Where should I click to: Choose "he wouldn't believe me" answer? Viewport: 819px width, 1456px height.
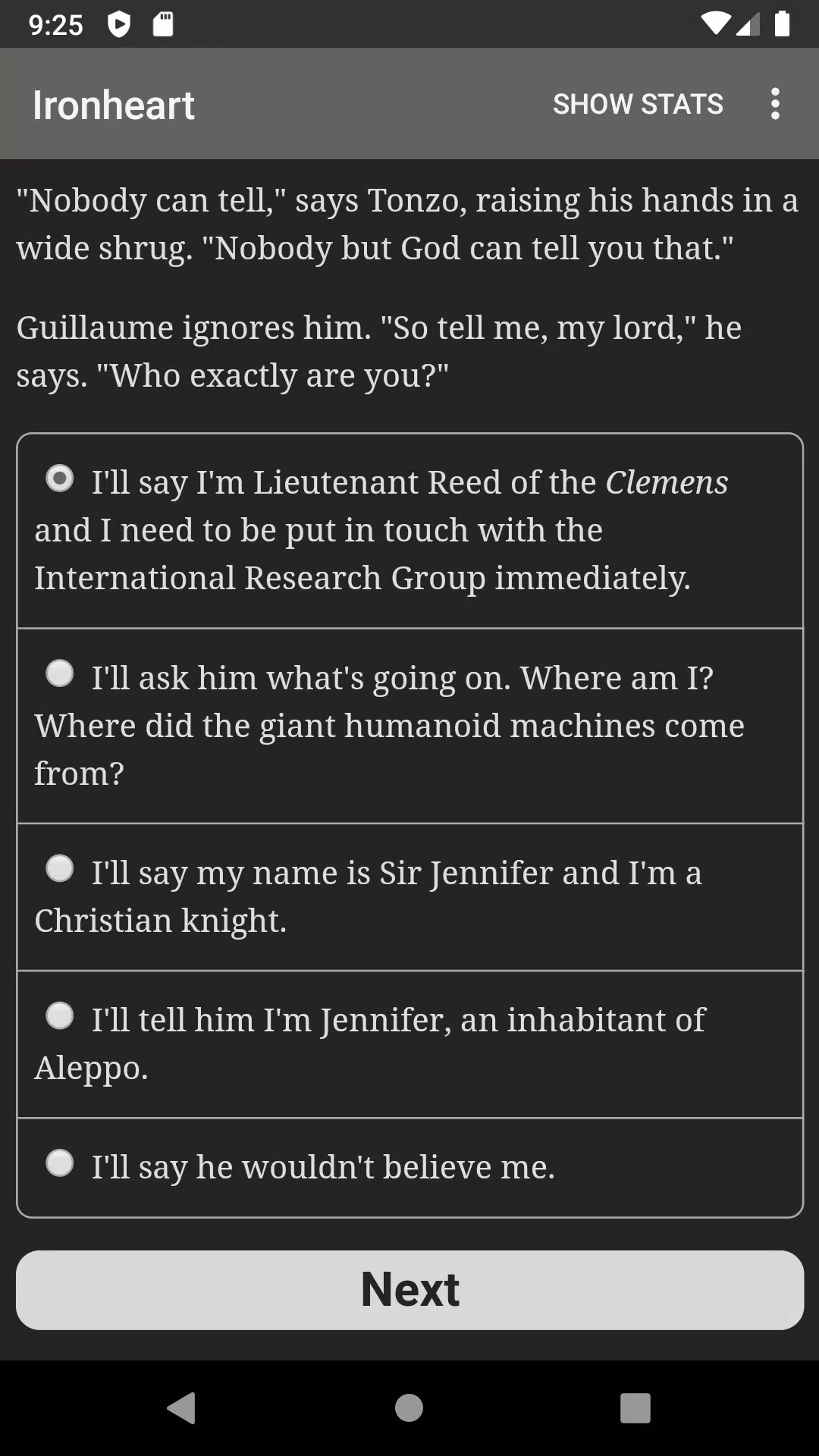(x=409, y=1168)
